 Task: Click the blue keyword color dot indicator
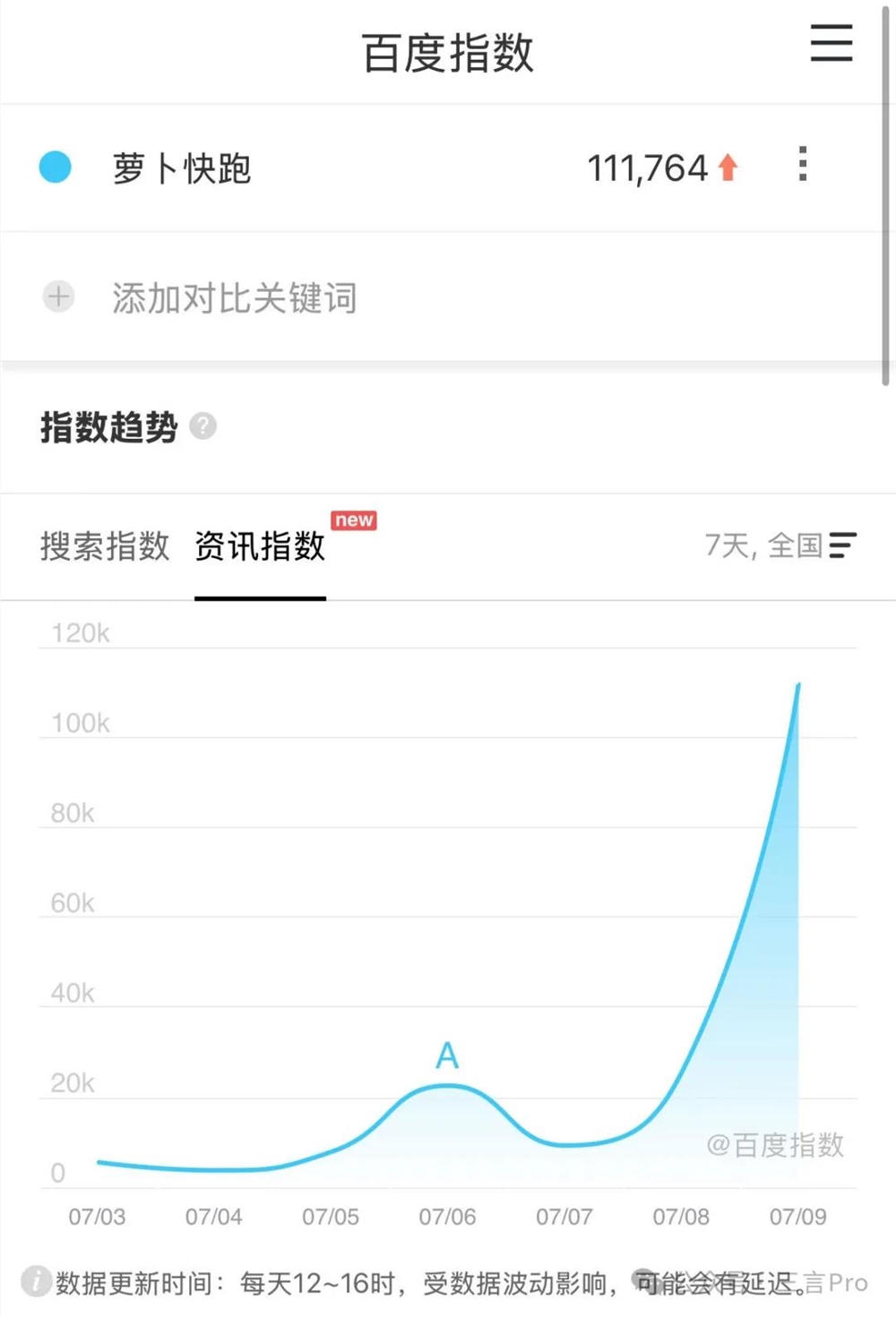pyautogui.click(x=56, y=167)
